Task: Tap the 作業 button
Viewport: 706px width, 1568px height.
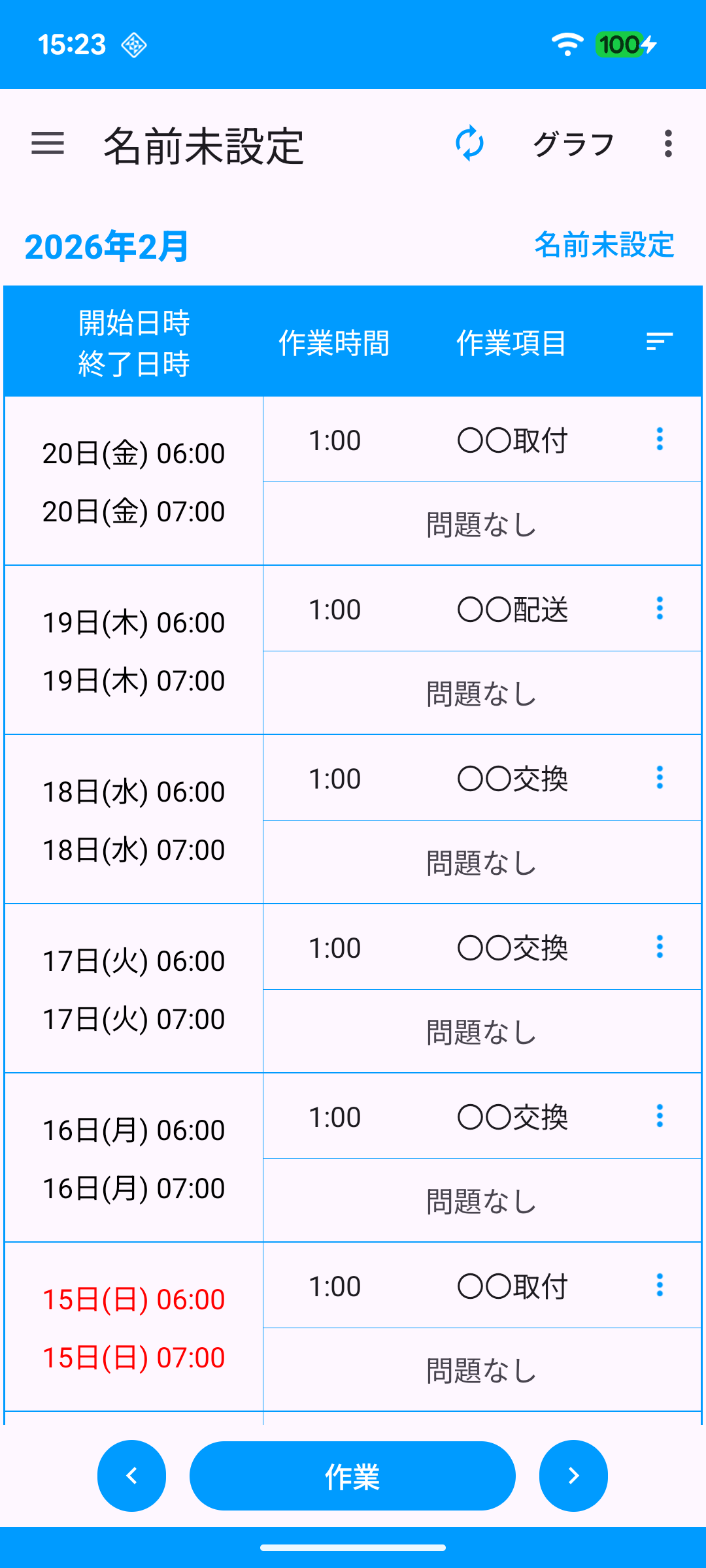Action: (352, 1476)
